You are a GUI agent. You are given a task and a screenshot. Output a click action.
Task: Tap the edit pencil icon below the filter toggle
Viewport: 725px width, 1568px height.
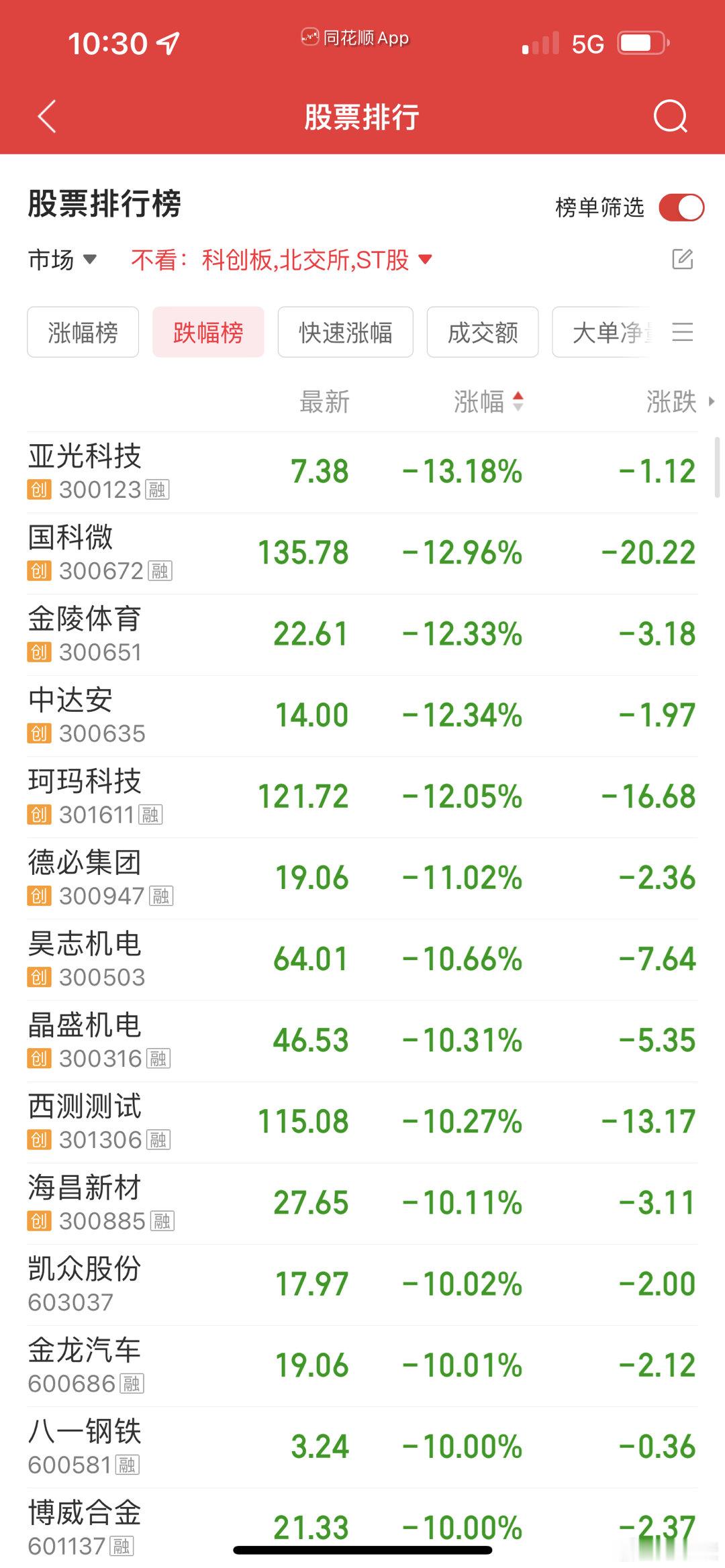tap(684, 260)
